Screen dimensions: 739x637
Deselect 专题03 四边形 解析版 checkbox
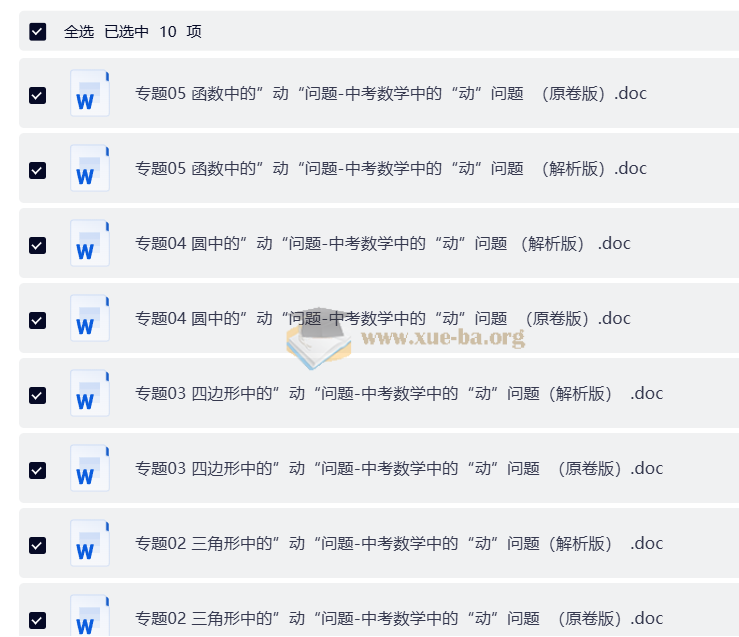coord(37,395)
